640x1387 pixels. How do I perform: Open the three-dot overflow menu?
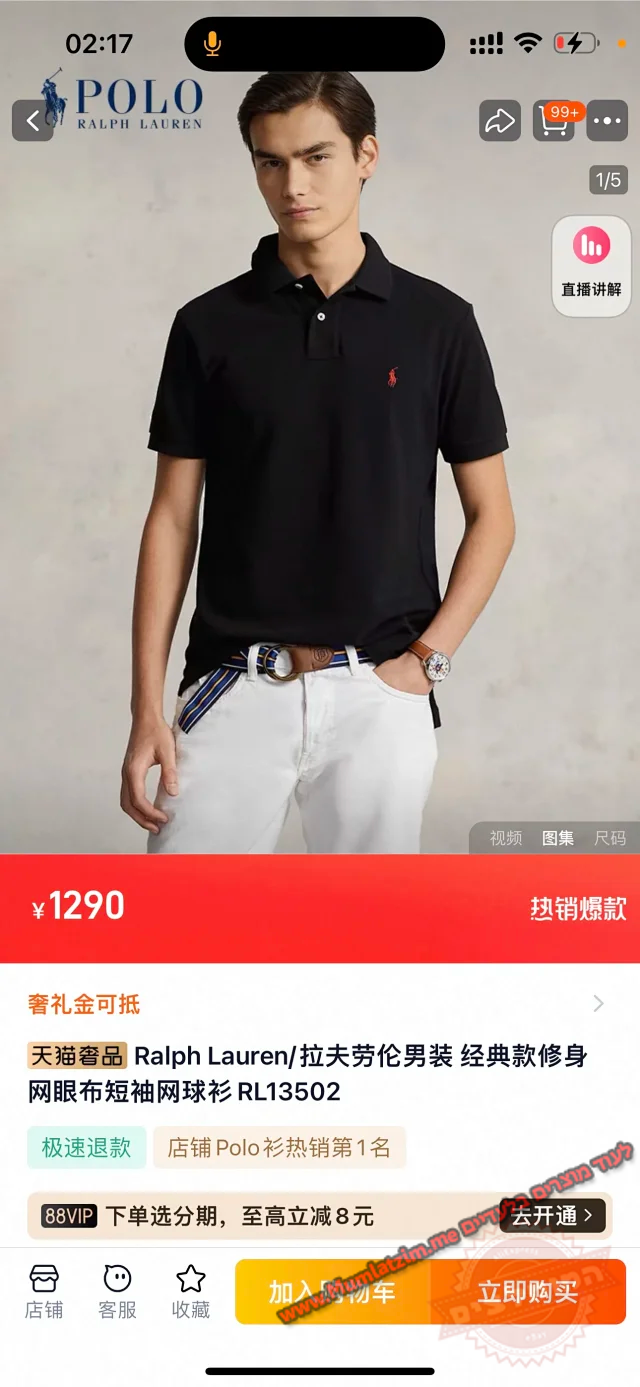[607, 121]
